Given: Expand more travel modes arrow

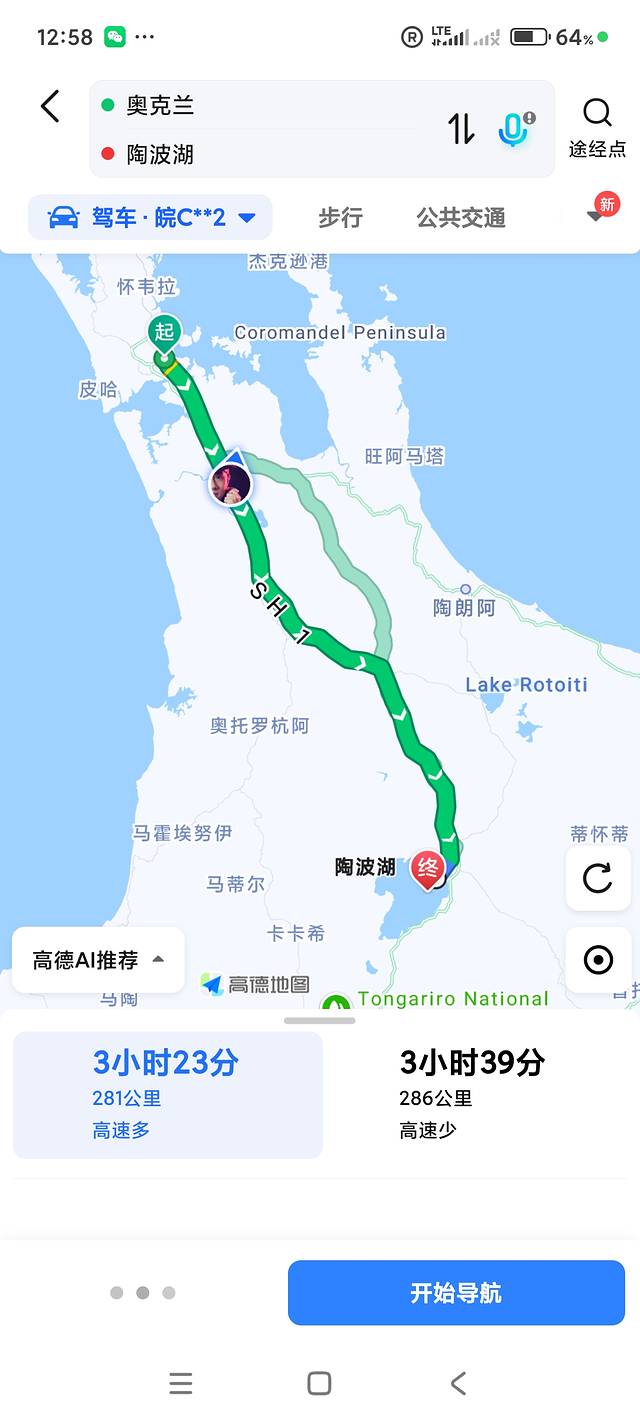Looking at the screenshot, I should pyautogui.click(x=597, y=216).
